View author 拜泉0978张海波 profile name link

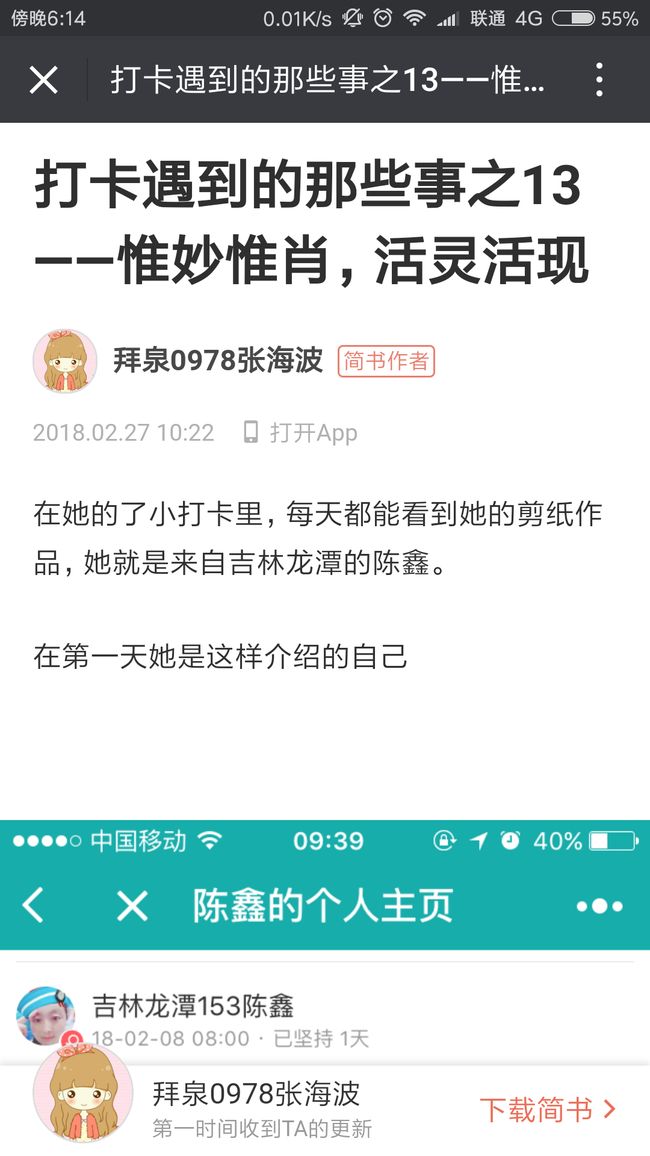point(218,361)
